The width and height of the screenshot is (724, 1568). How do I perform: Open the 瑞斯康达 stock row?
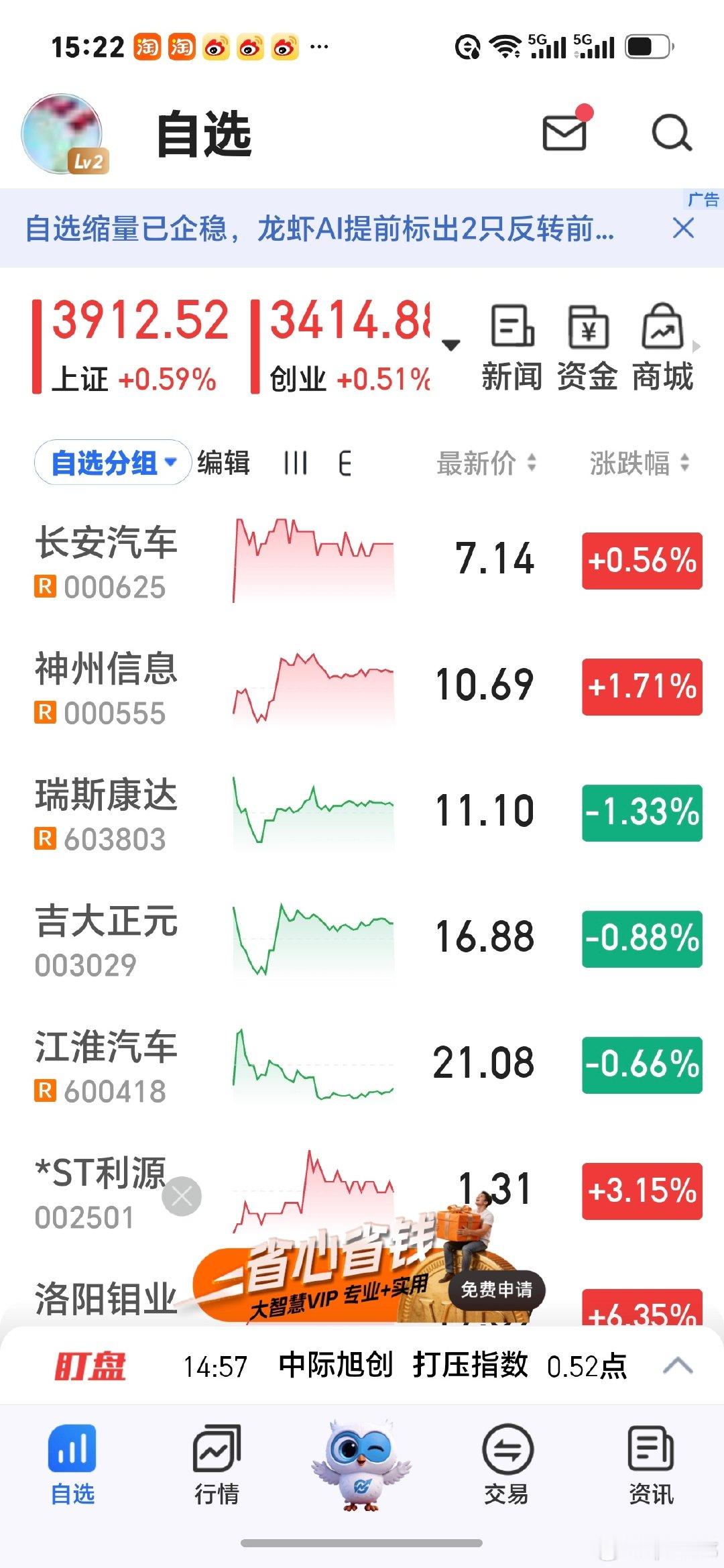pos(362,813)
